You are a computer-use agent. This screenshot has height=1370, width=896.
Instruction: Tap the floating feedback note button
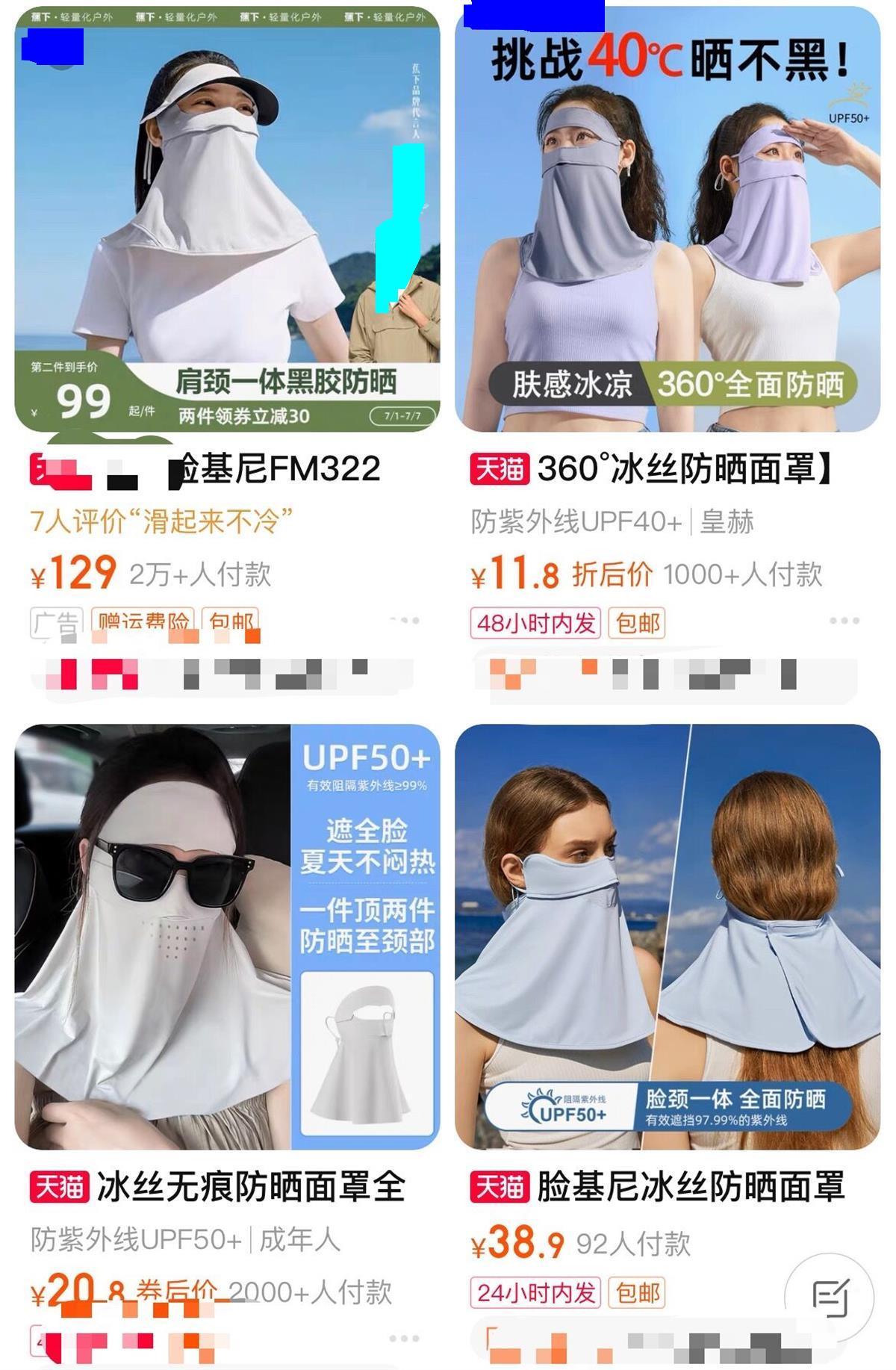click(x=830, y=1298)
